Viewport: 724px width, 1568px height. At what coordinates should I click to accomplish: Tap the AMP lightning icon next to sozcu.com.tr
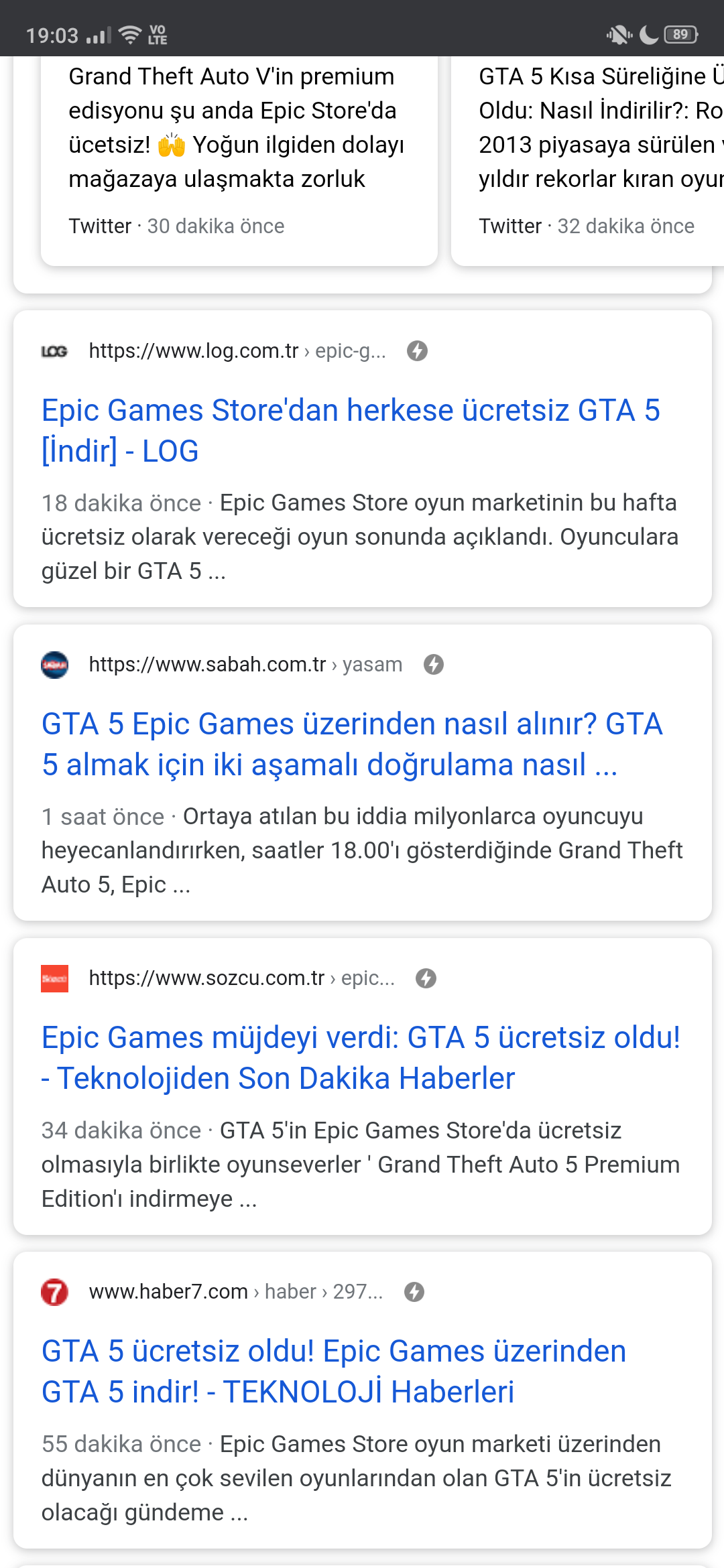point(426,978)
